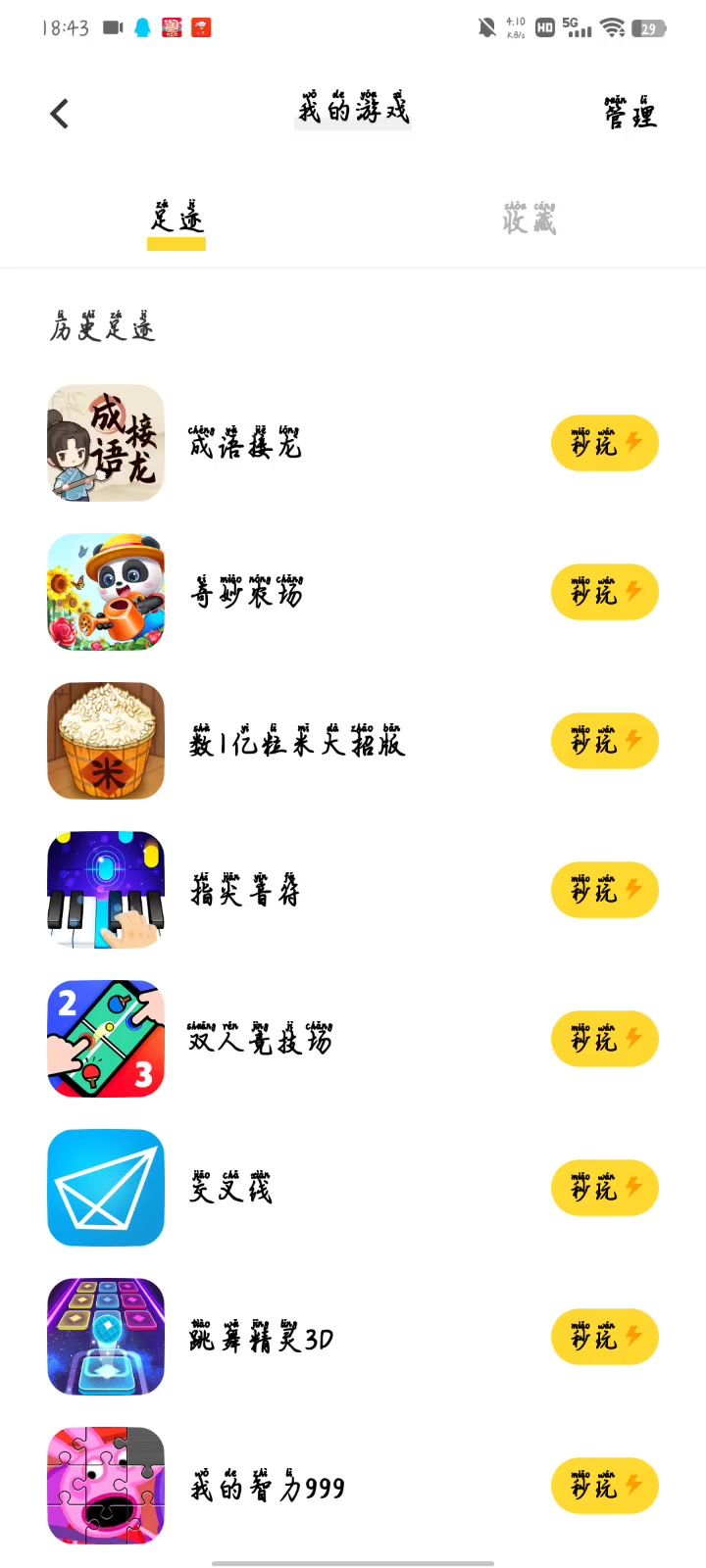The image size is (706, 1568).
Task: Open the 我的智力999 puzzle game icon
Action: pyautogui.click(x=106, y=1486)
